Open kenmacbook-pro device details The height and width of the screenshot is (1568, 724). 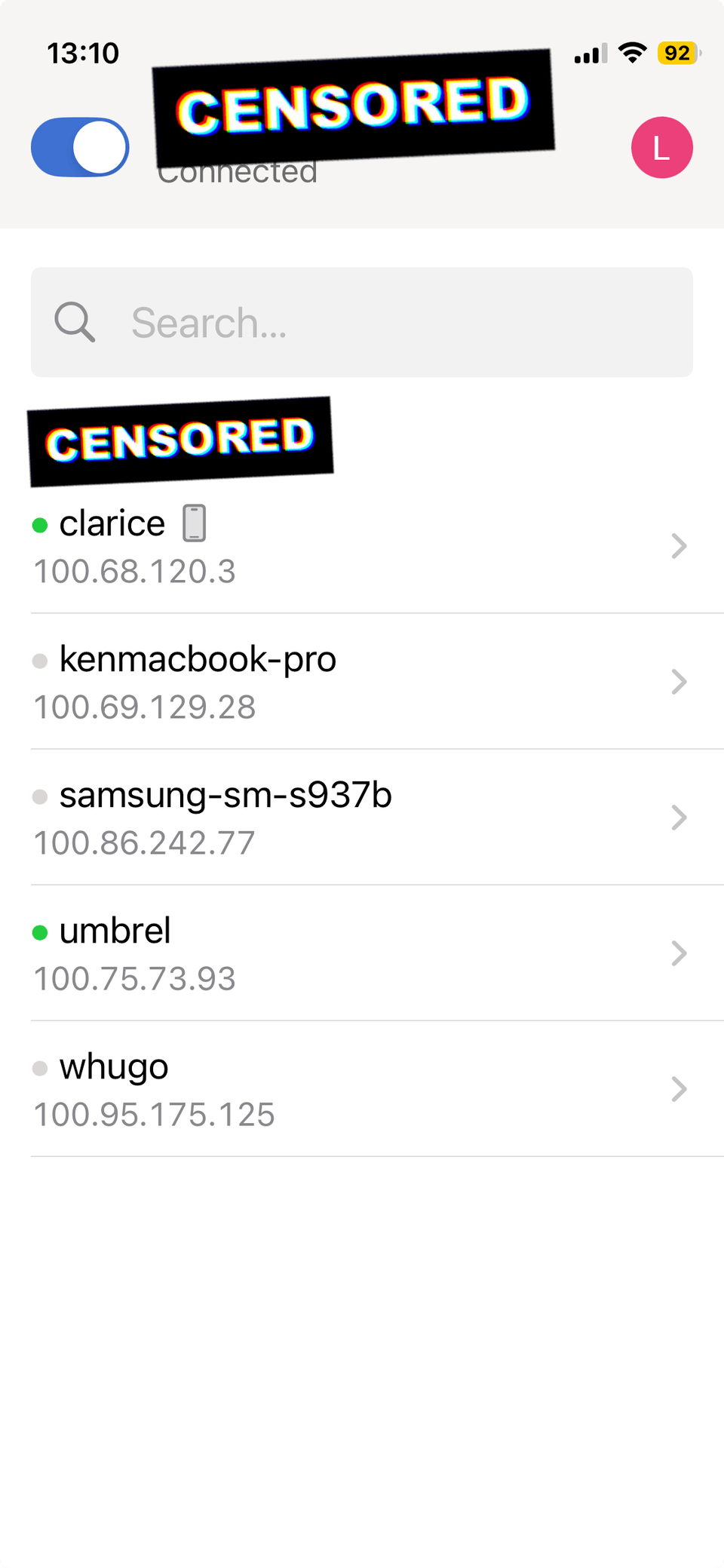(678, 682)
